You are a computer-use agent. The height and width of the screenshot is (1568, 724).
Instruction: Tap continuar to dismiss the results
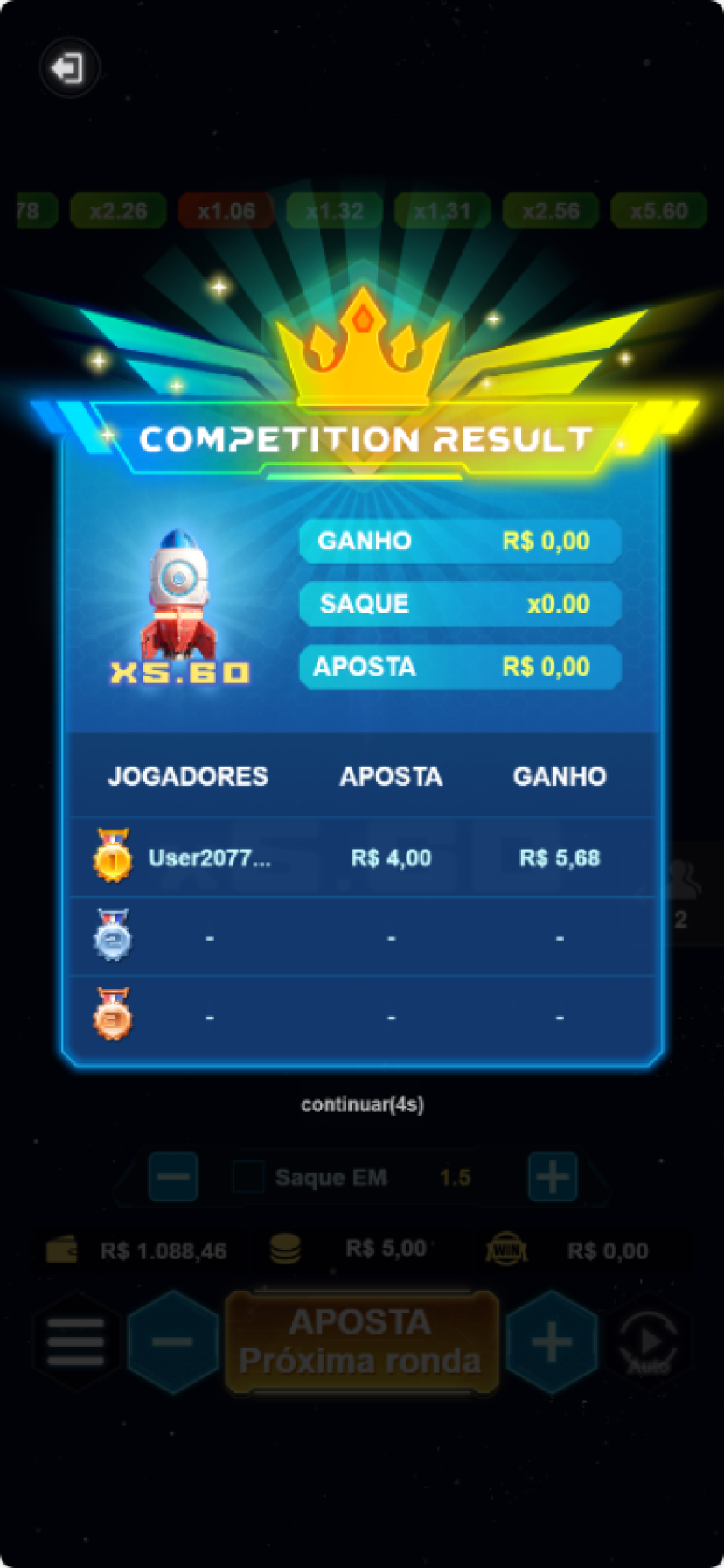pyautogui.click(x=362, y=1104)
